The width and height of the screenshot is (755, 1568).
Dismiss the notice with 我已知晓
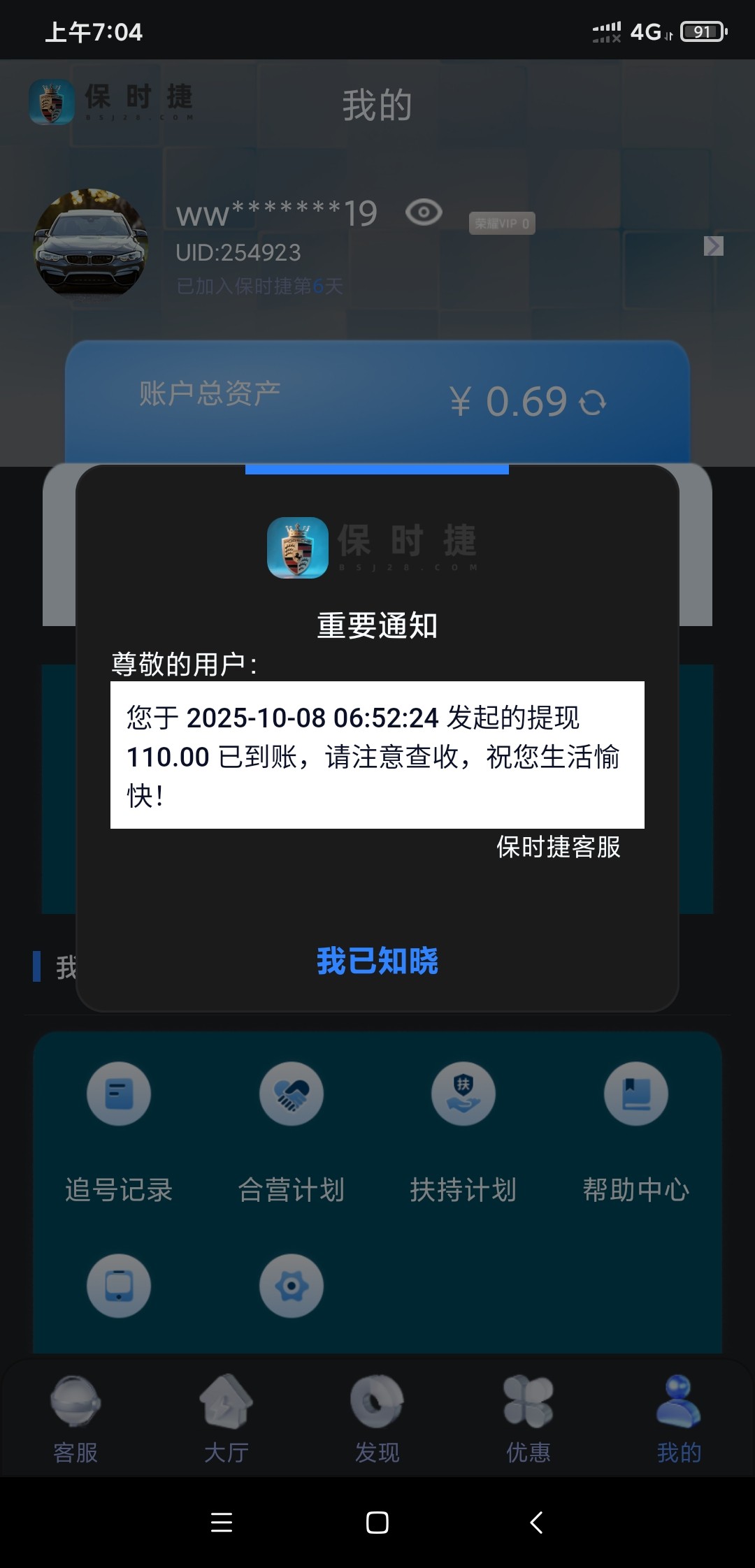(x=377, y=961)
